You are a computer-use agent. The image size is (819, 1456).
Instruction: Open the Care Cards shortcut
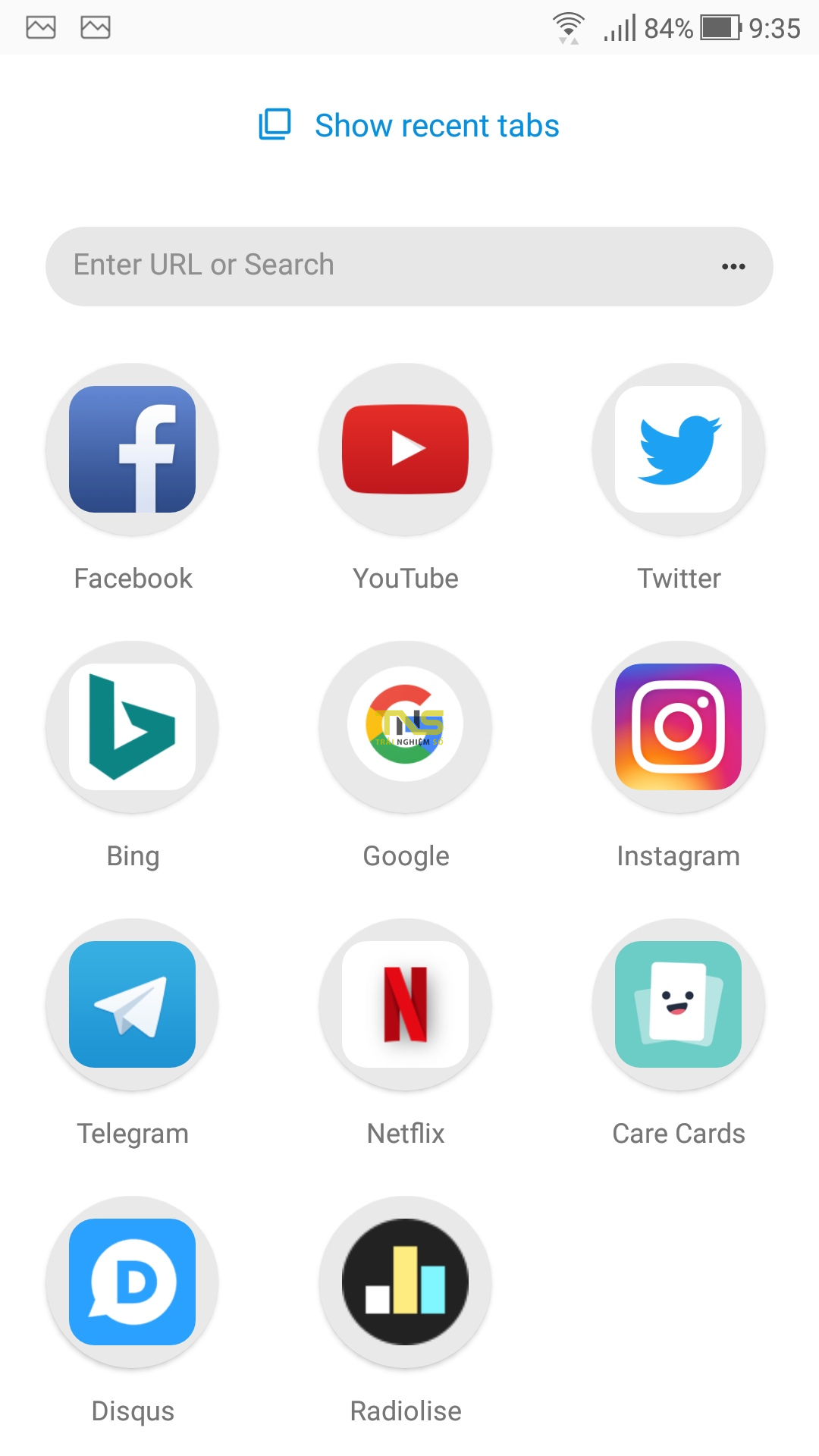[x=679, y=1005]
